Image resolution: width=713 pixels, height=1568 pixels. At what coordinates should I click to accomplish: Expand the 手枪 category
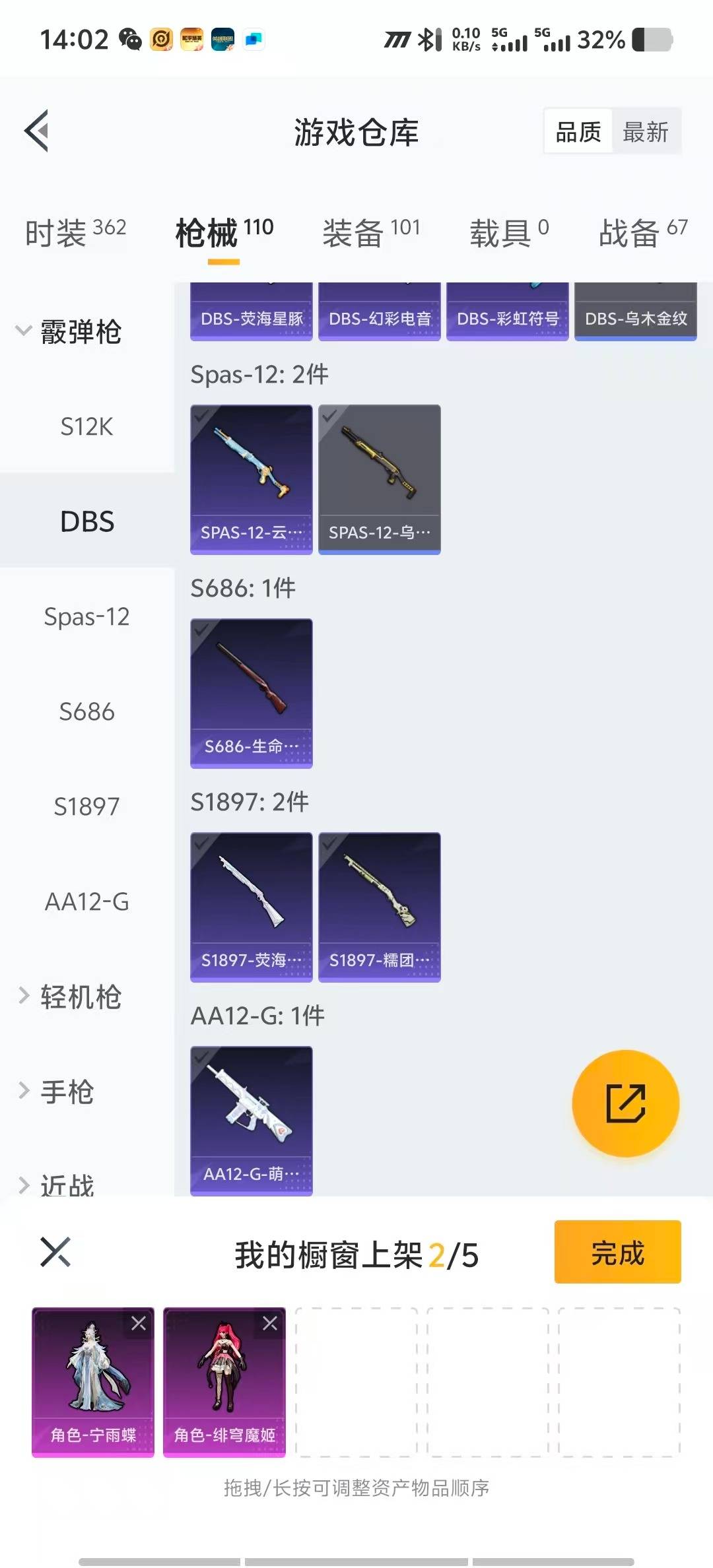tap(59, 1092)
